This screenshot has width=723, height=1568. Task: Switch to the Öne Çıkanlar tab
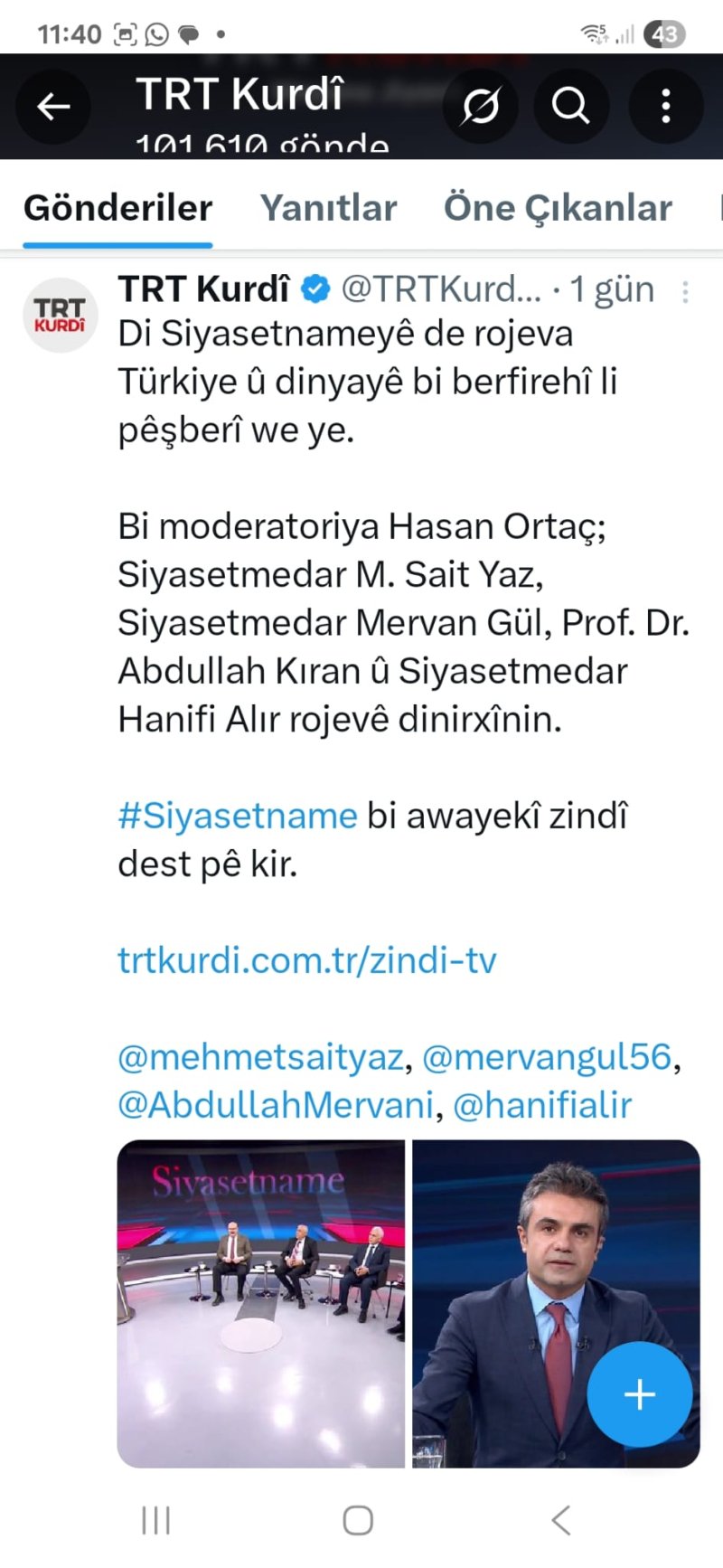pos(558,208)
